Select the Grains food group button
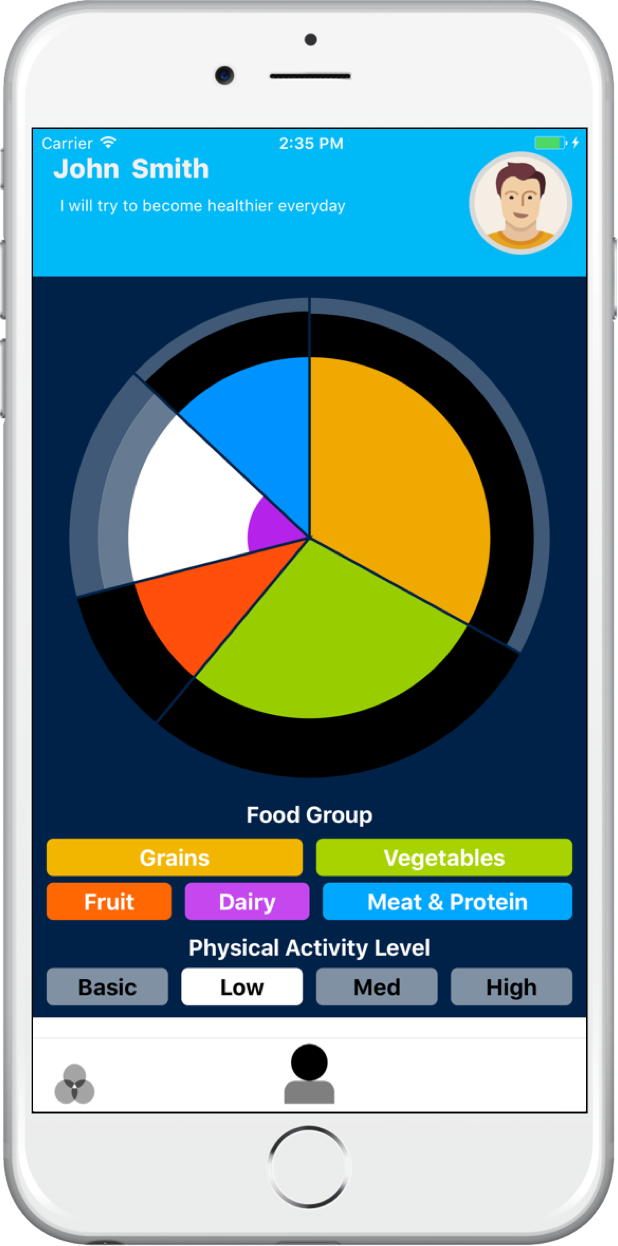 [x=174, y=858]
